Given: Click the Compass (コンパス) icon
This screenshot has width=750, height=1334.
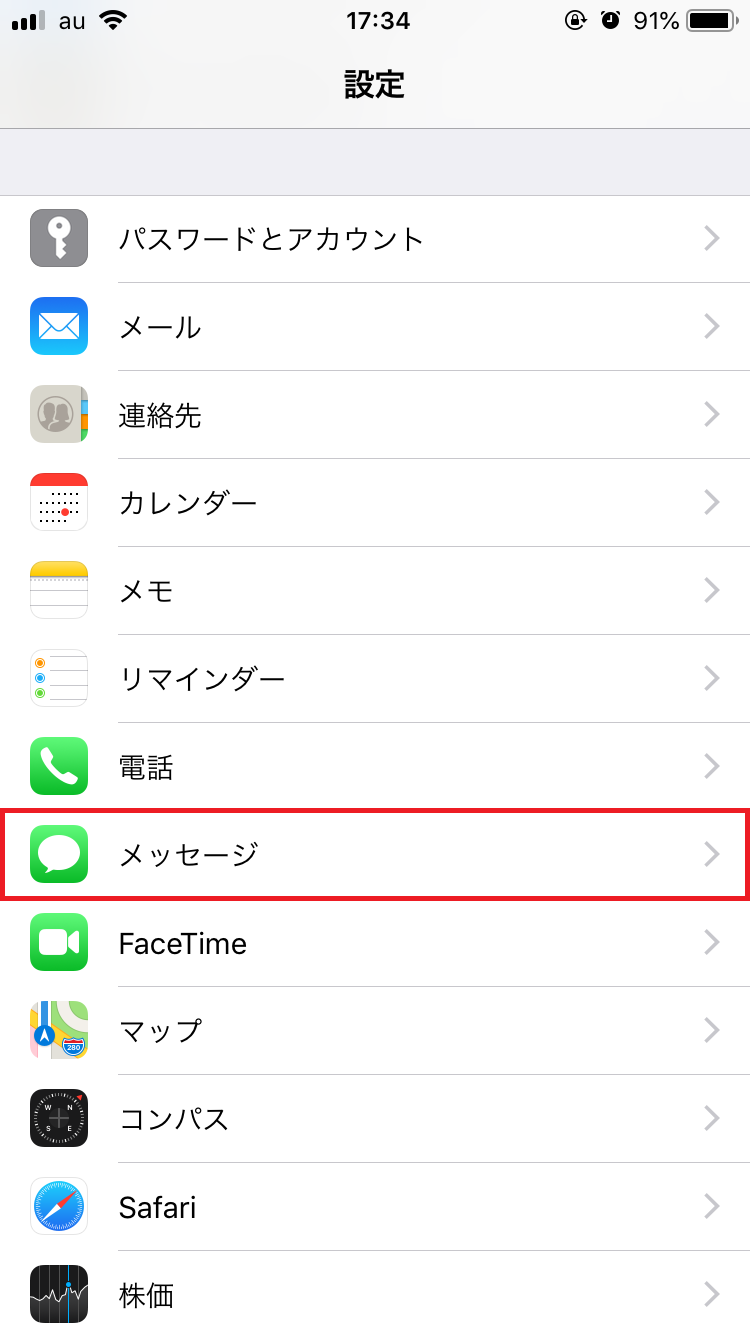Looking at the screenshot, I should tap(58, 1118).
